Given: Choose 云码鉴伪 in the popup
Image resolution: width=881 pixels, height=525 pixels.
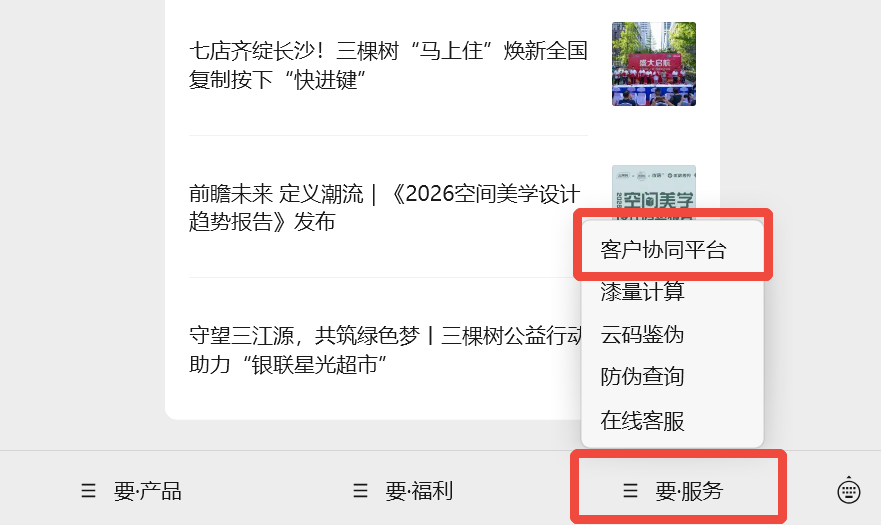Looking at the screenshot, I should [642, 335].
